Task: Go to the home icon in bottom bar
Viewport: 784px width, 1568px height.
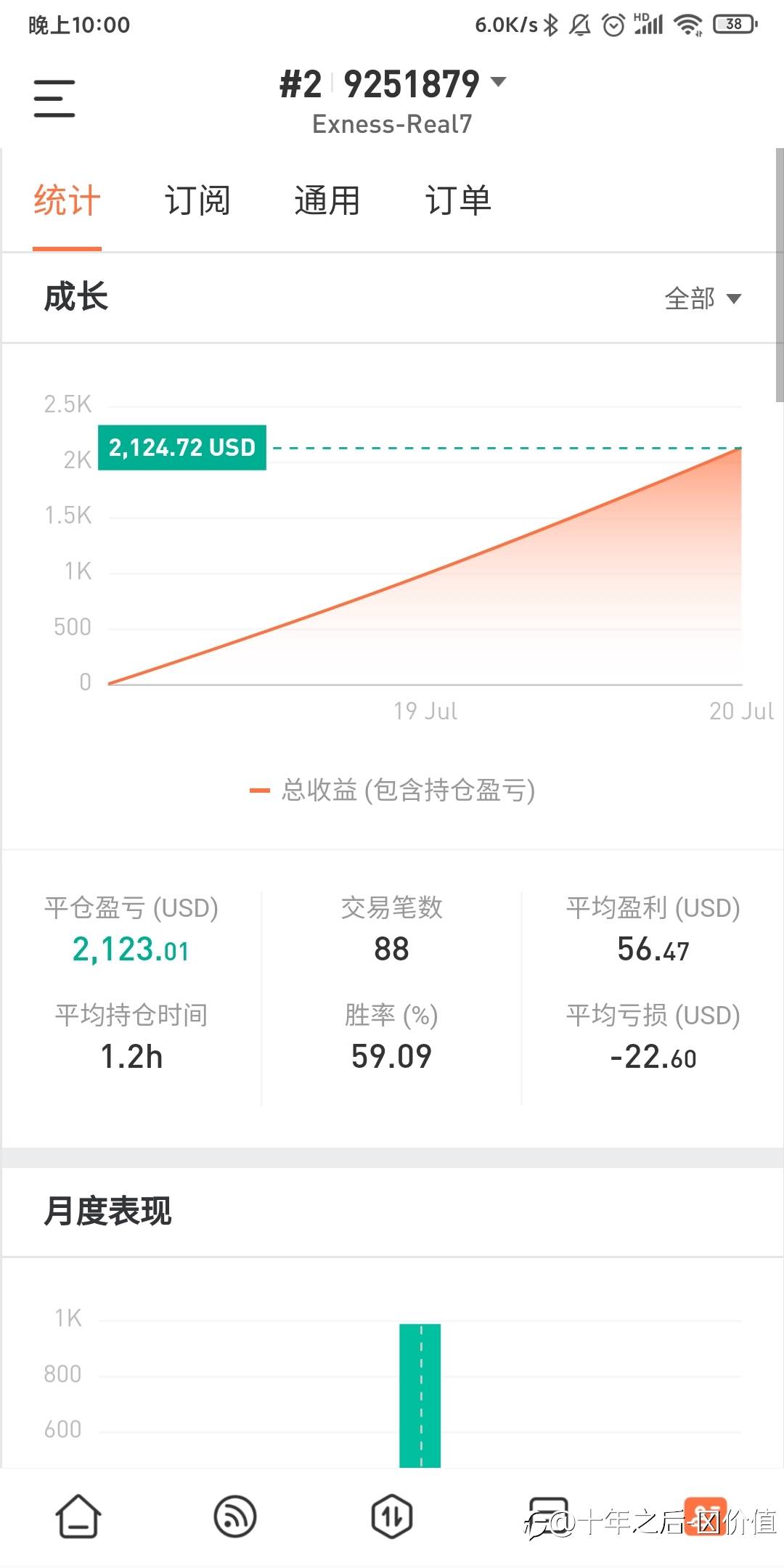Action: click(78, 1517)
